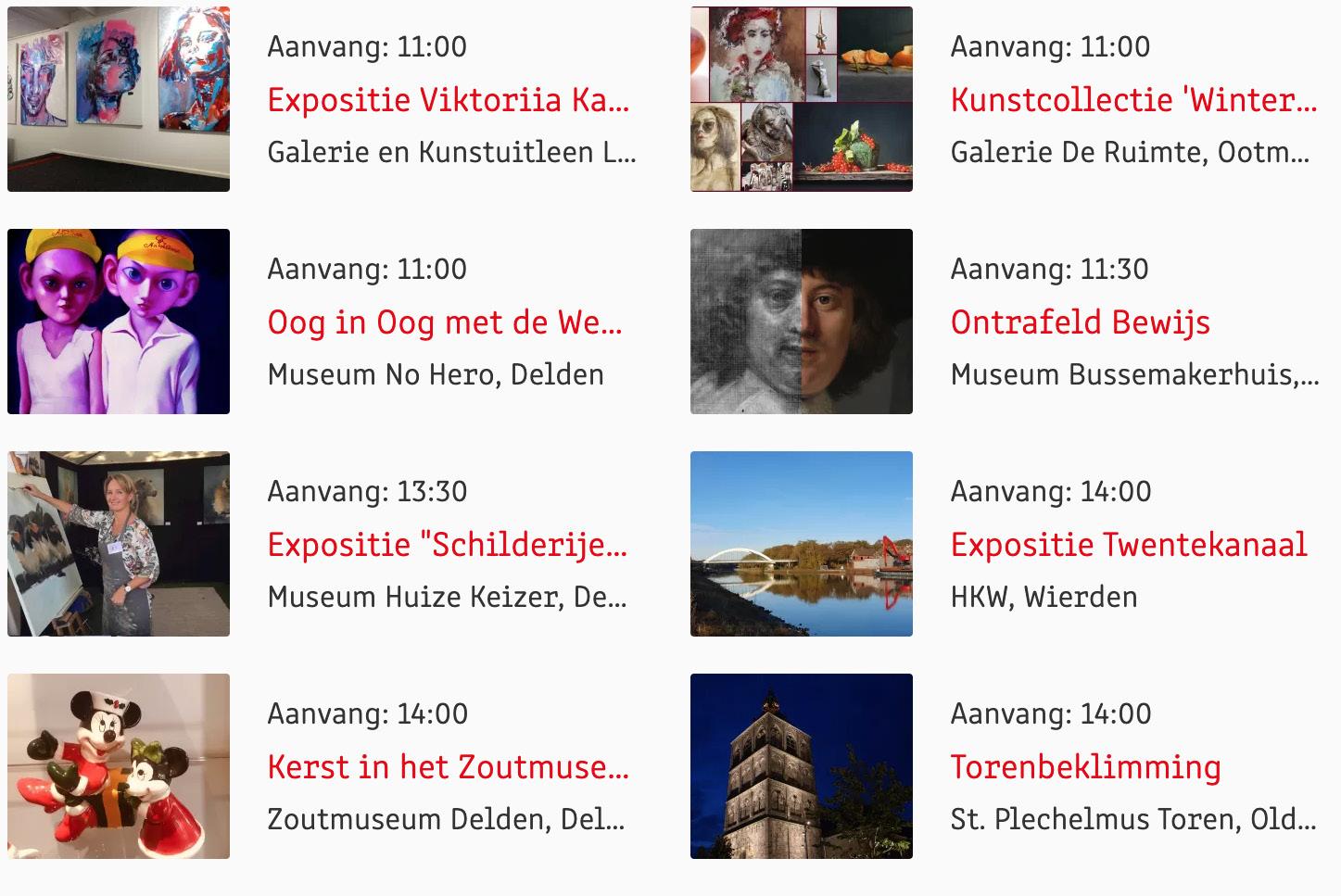Tap the Viktoriia colorful portraits gallery image
Viewport: 1341px width, 896px height.
(x=119, y=99)
